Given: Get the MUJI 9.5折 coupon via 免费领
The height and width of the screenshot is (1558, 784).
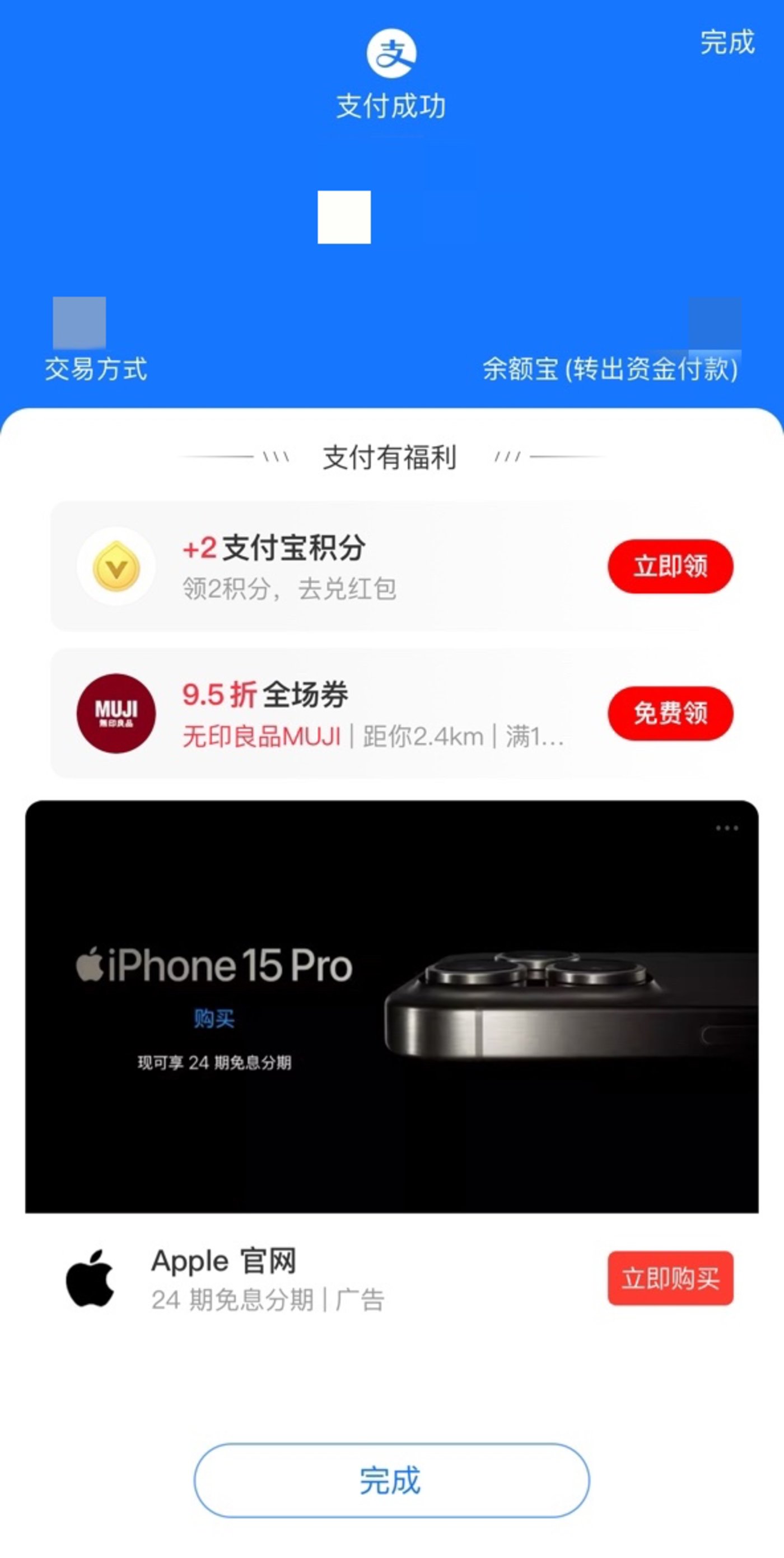Looking at the screenshot, I should (x=670, y=713).
